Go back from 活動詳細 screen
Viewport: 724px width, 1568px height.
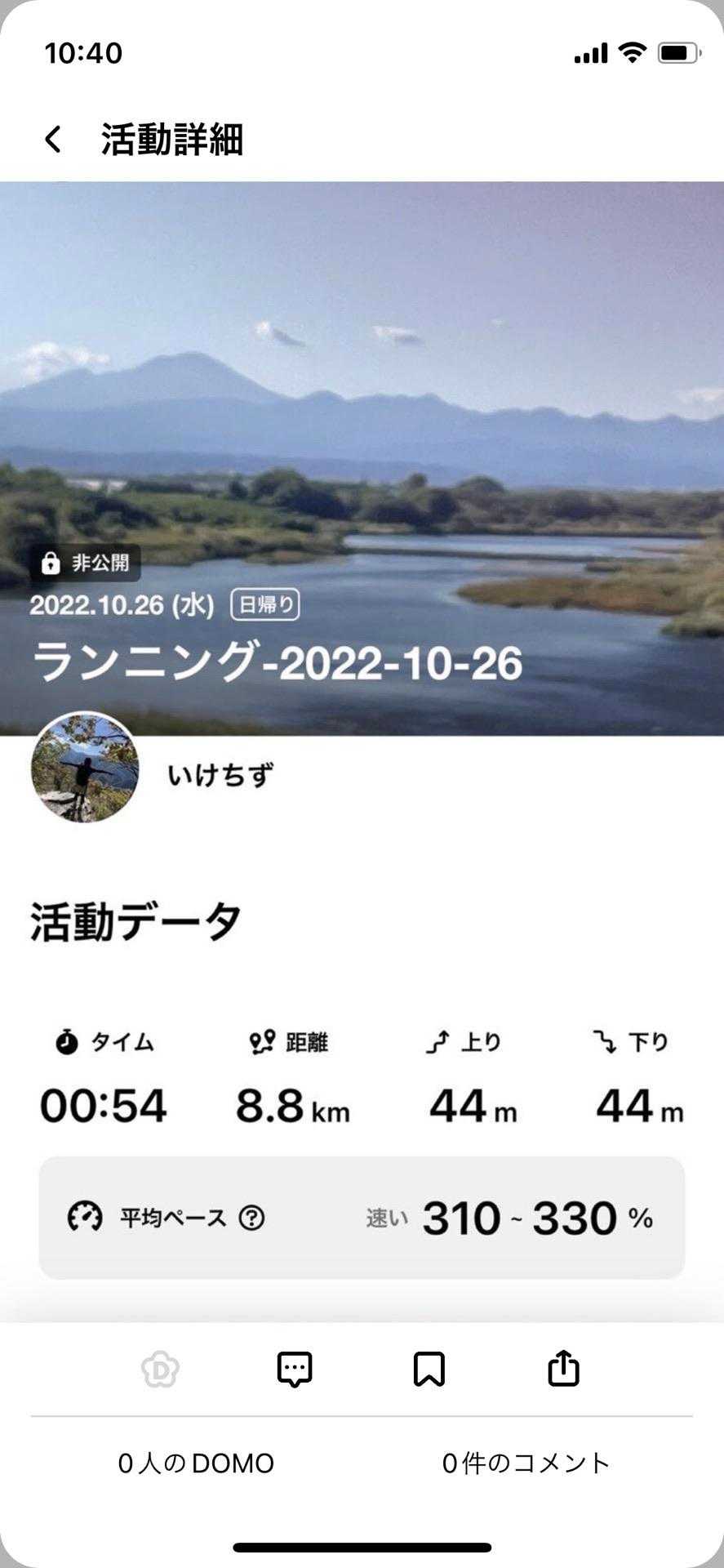click(53, 140)
